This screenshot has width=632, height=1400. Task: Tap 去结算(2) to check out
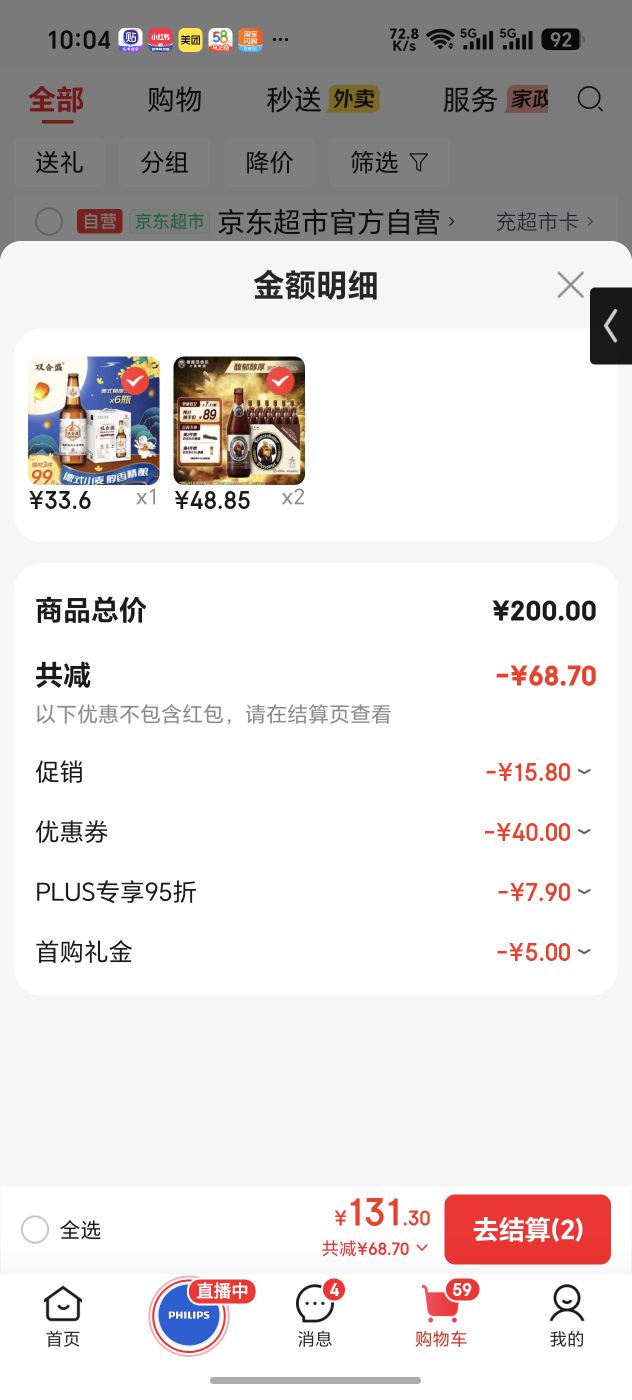point(527,1229)
